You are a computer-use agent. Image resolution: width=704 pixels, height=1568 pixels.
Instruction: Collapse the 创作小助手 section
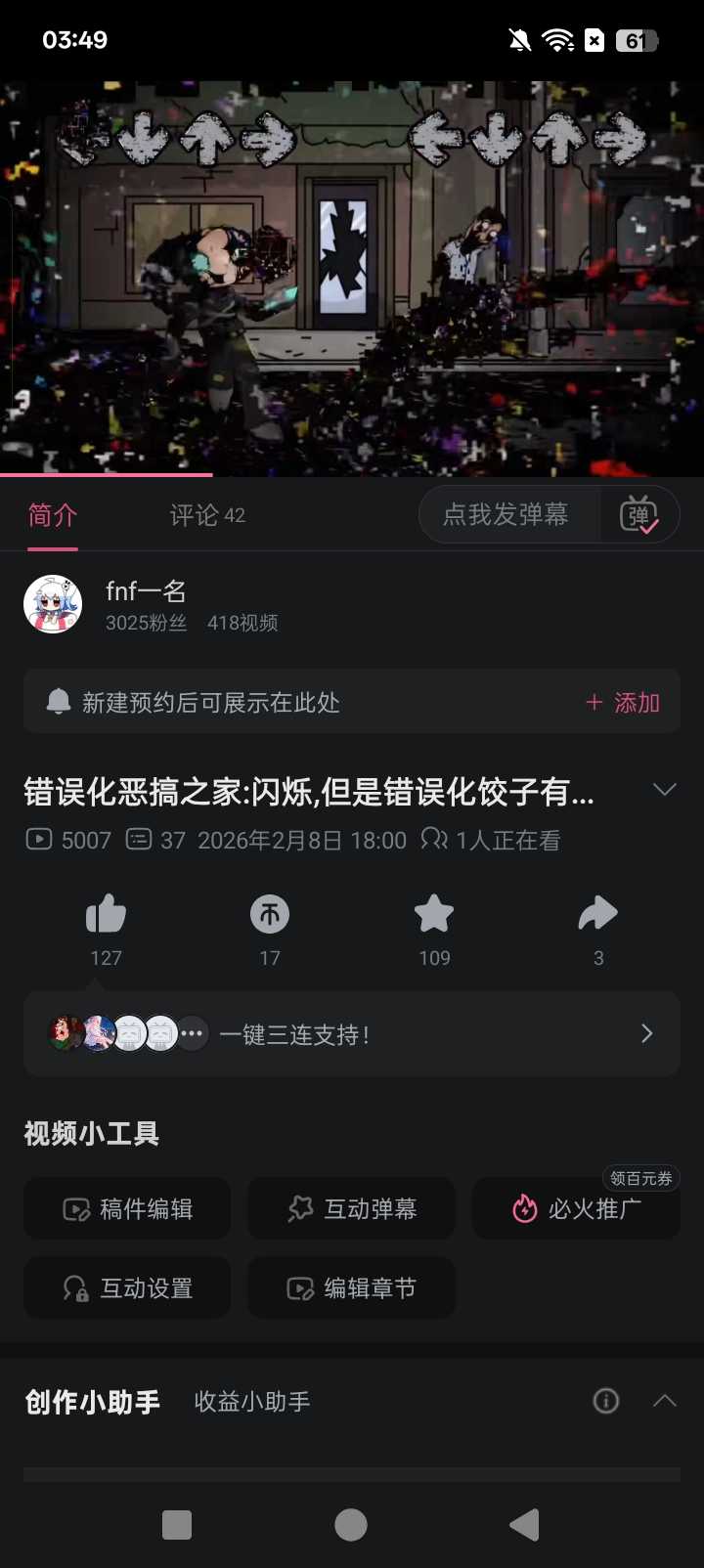(x=664, y=1401)
